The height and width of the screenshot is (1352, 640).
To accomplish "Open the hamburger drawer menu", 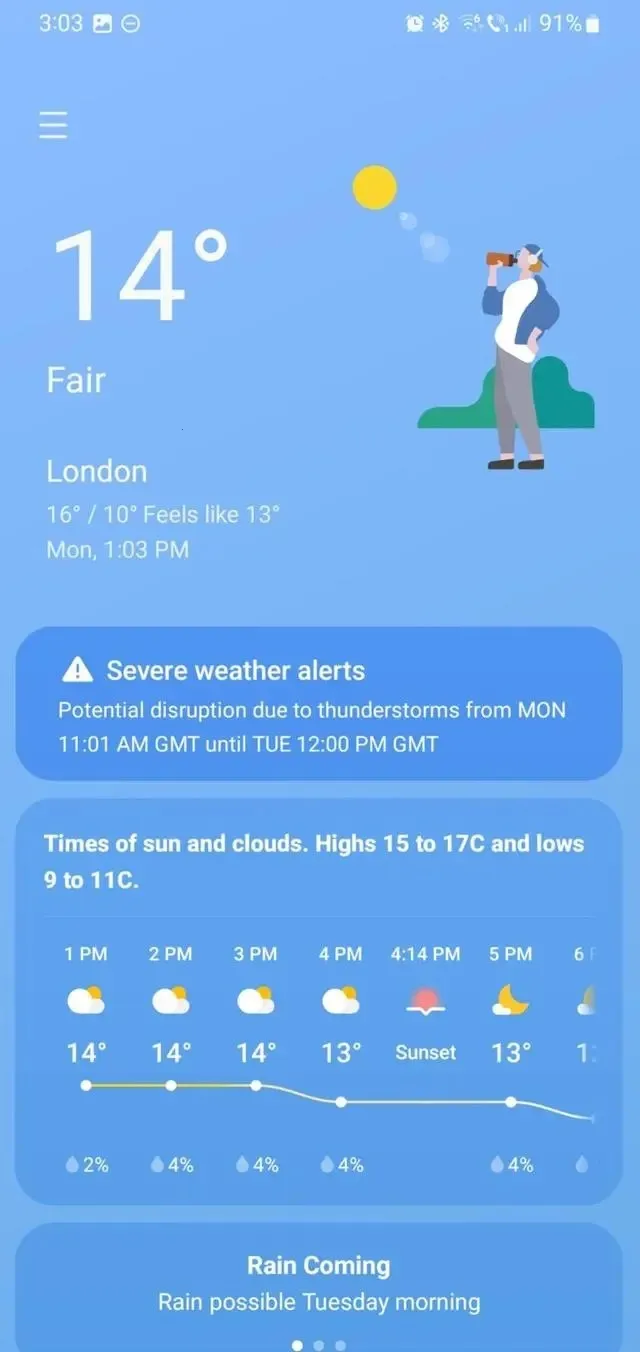I will 53,126.
